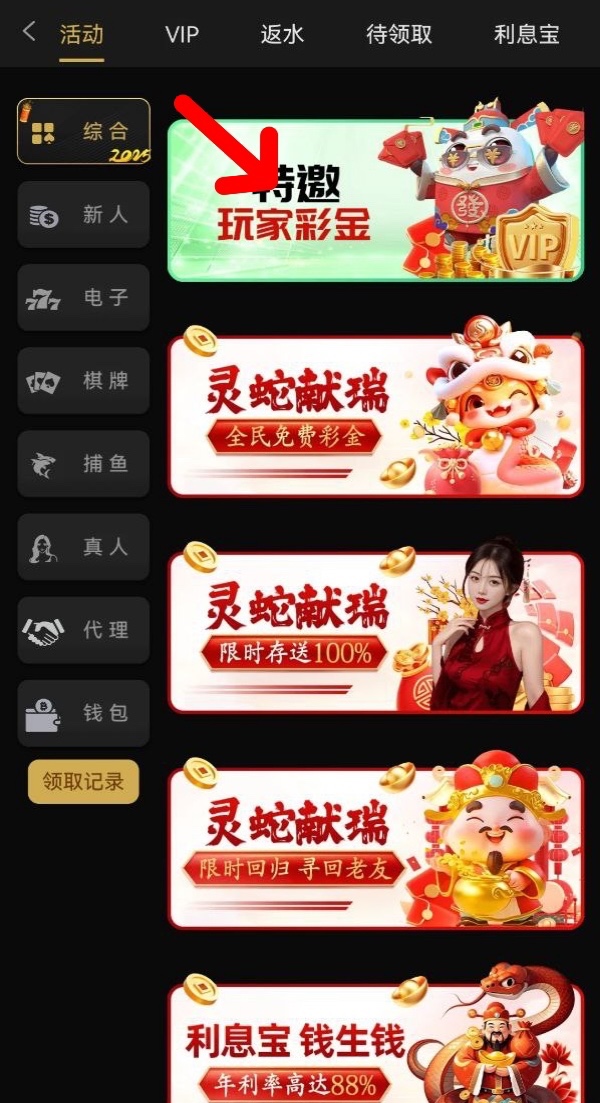Select the 捕鱼 category
600x1103 pixels.
pyautogui.click(x=84, y=463)
